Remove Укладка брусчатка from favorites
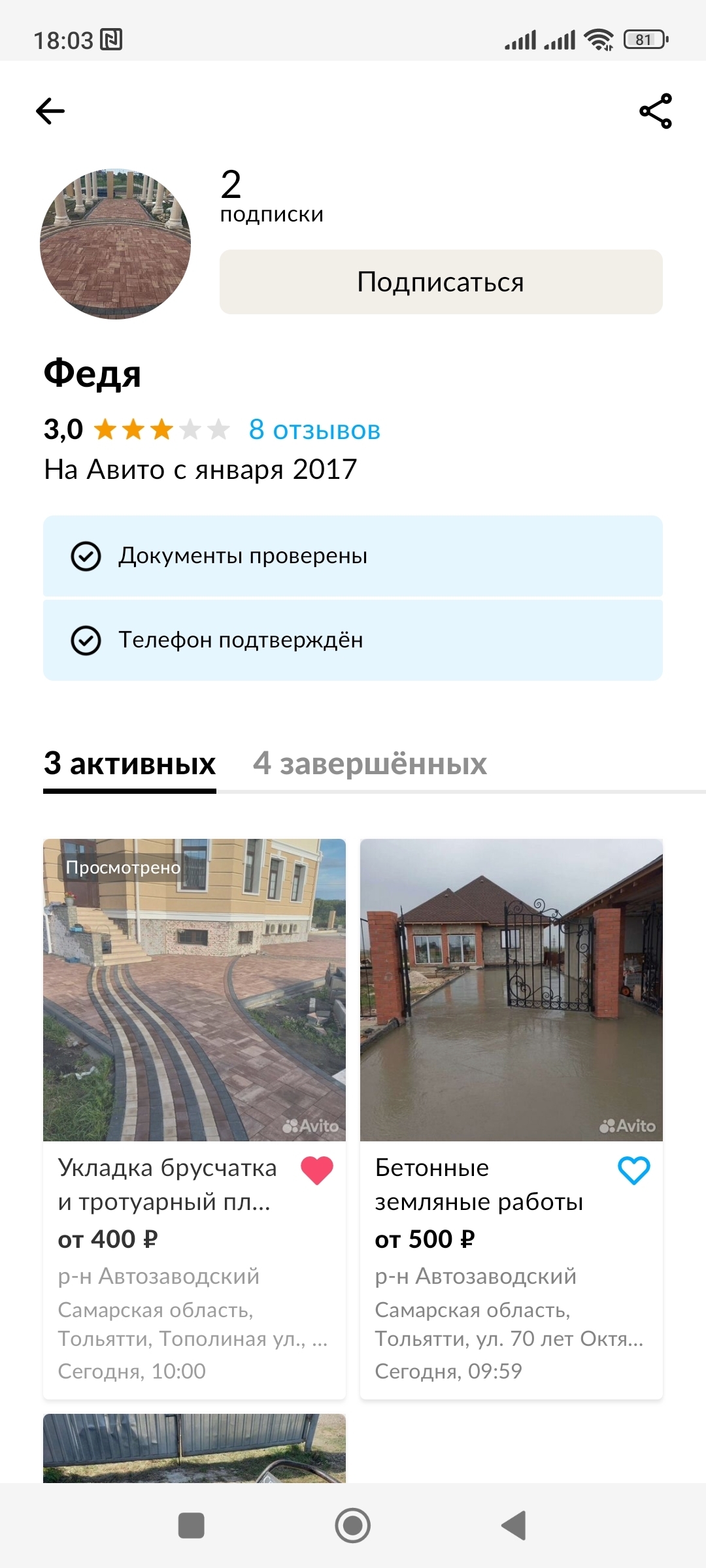This screenshot has height=1568, width=706. pos(317,1170)
